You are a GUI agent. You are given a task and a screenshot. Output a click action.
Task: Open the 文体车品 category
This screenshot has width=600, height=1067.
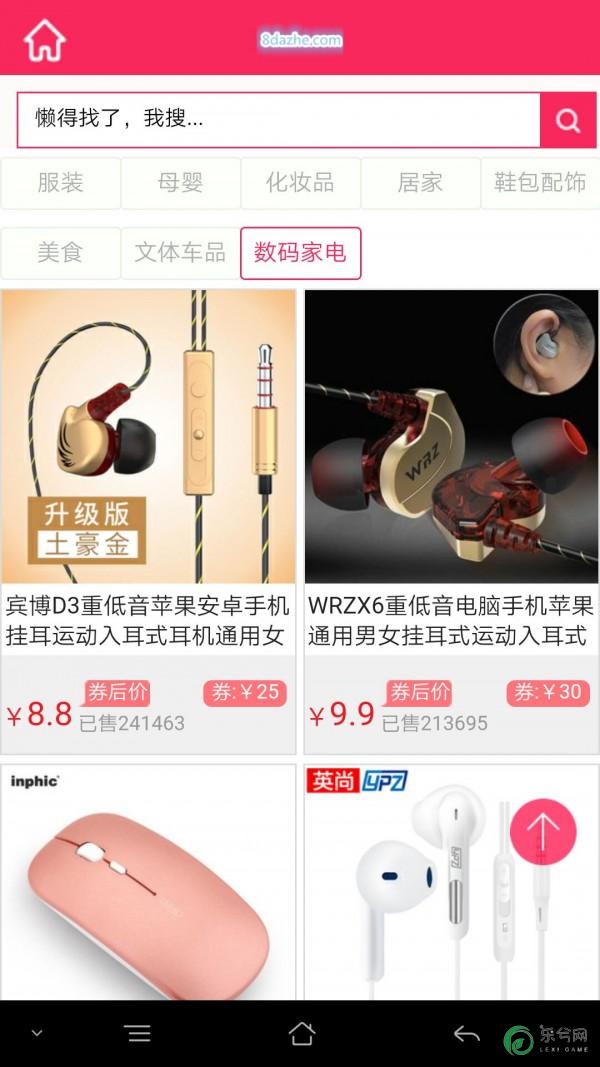pos(180,253)
